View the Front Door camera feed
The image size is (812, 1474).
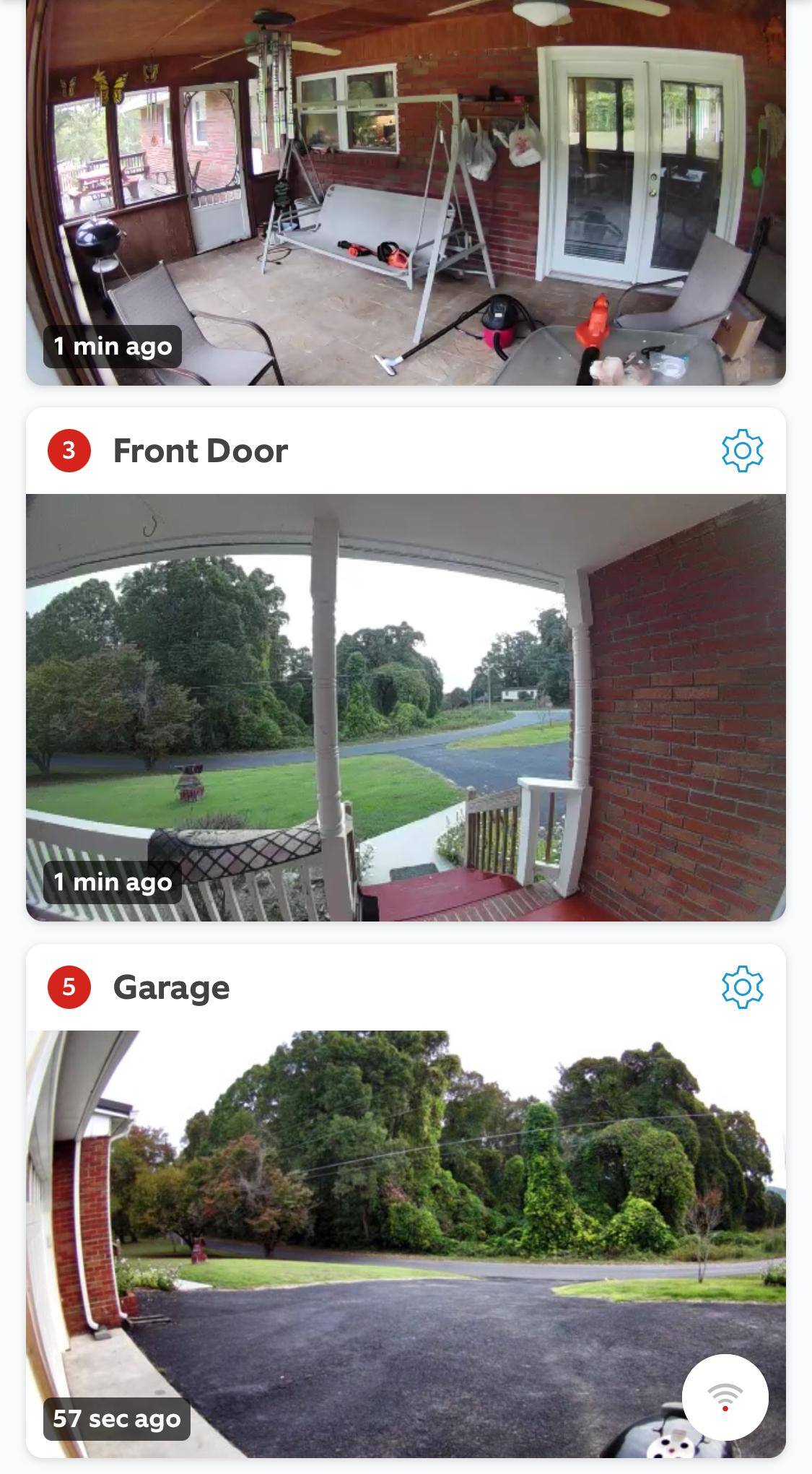tap(406, 706)
